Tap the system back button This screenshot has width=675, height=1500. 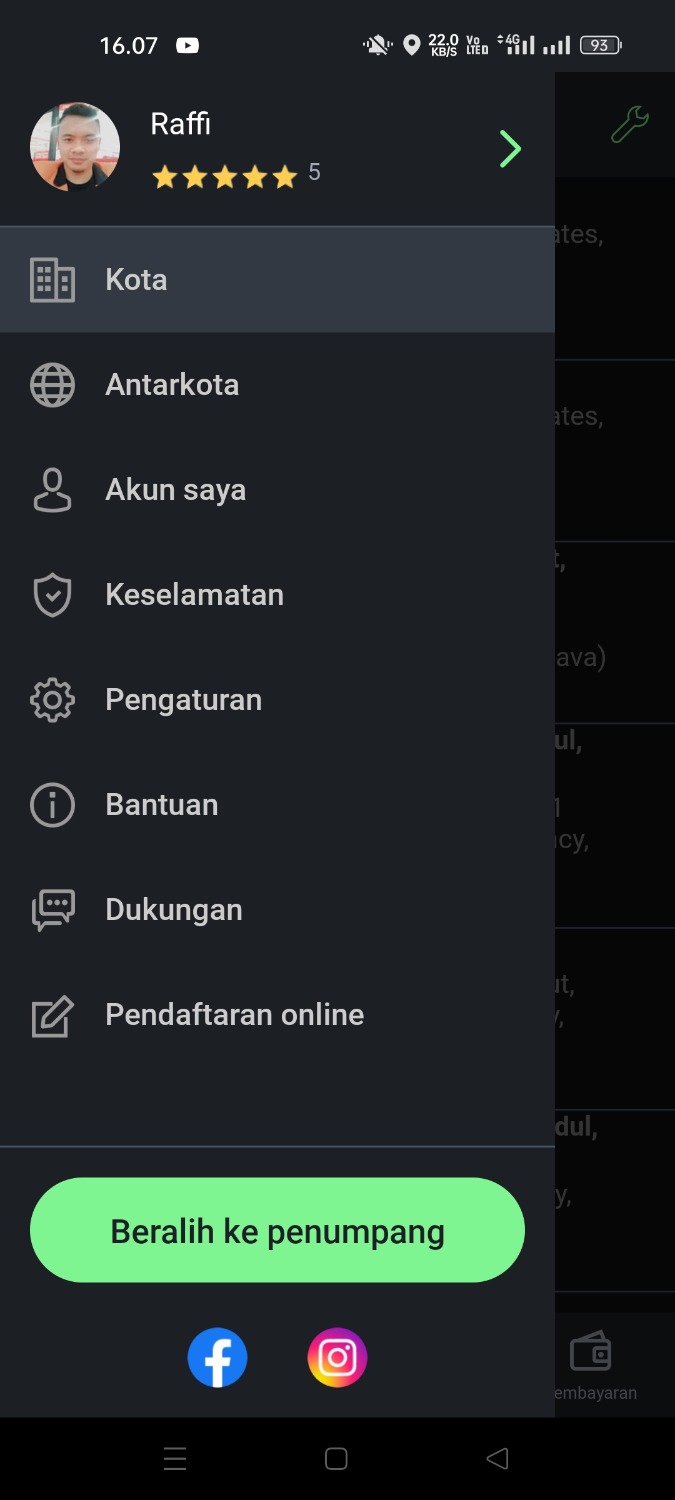pos(497,1459)
